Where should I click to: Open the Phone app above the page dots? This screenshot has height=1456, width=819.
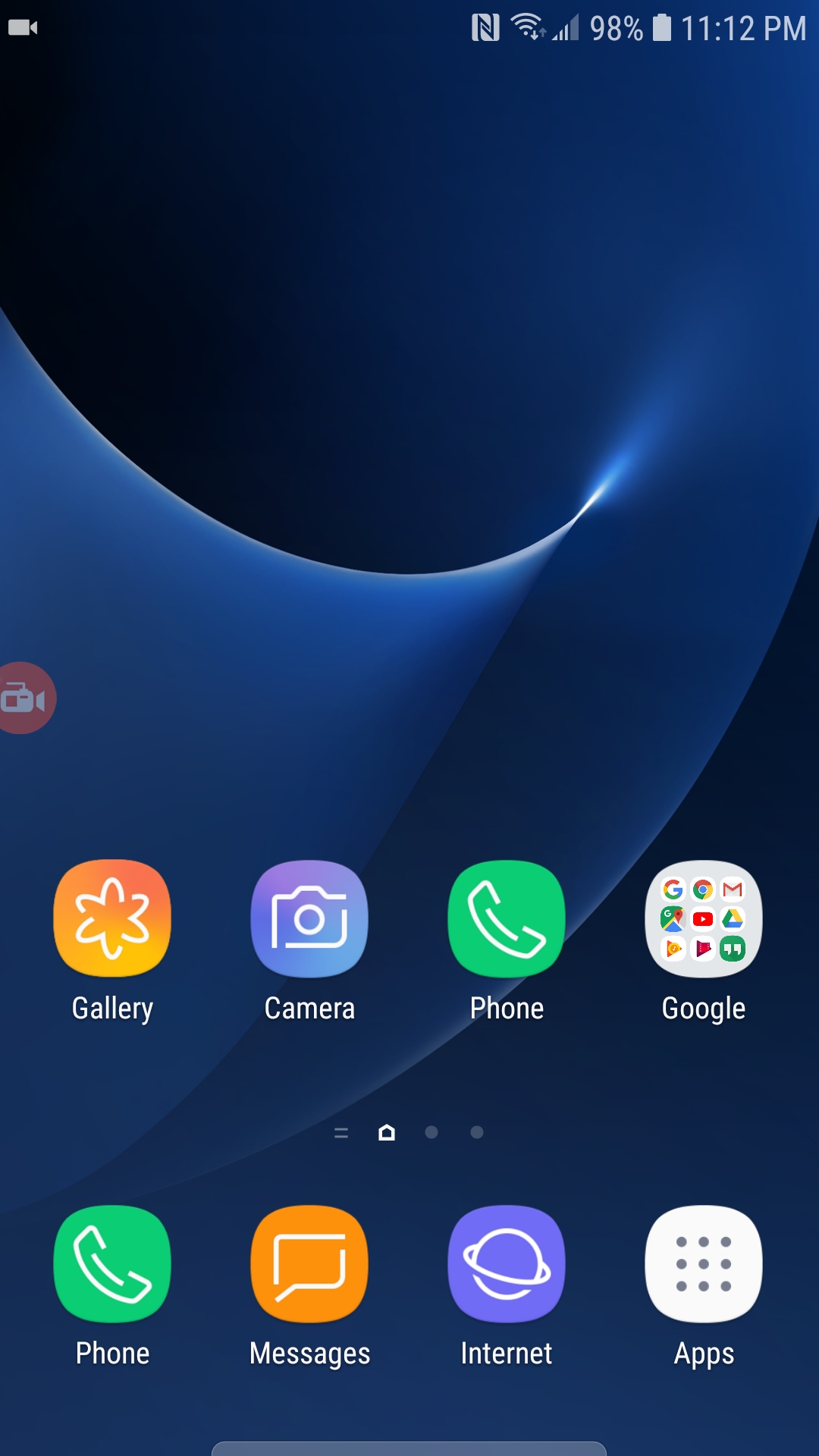(507, 918)
